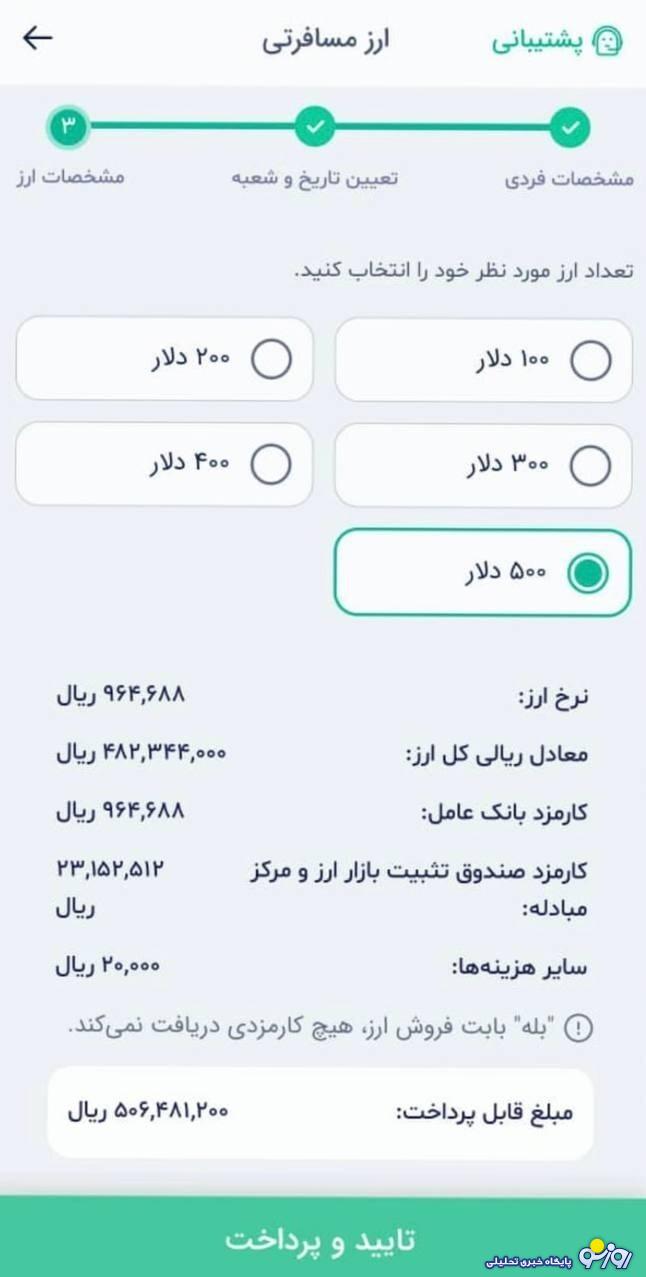Screen dimensions: 646x1277
Task: Tap the selected ۵۰۰ دلار option
Action: point(483,572)
